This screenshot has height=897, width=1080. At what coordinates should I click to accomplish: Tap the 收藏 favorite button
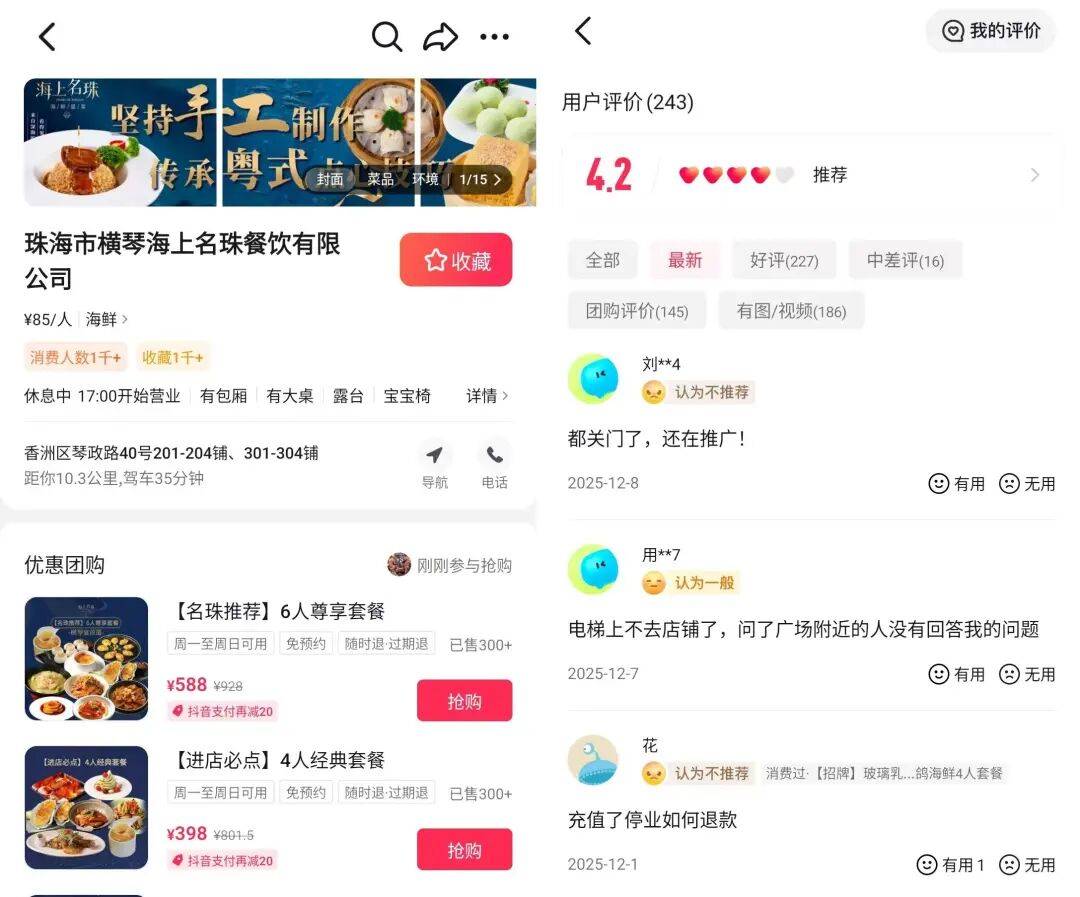(x=456, y=261)
